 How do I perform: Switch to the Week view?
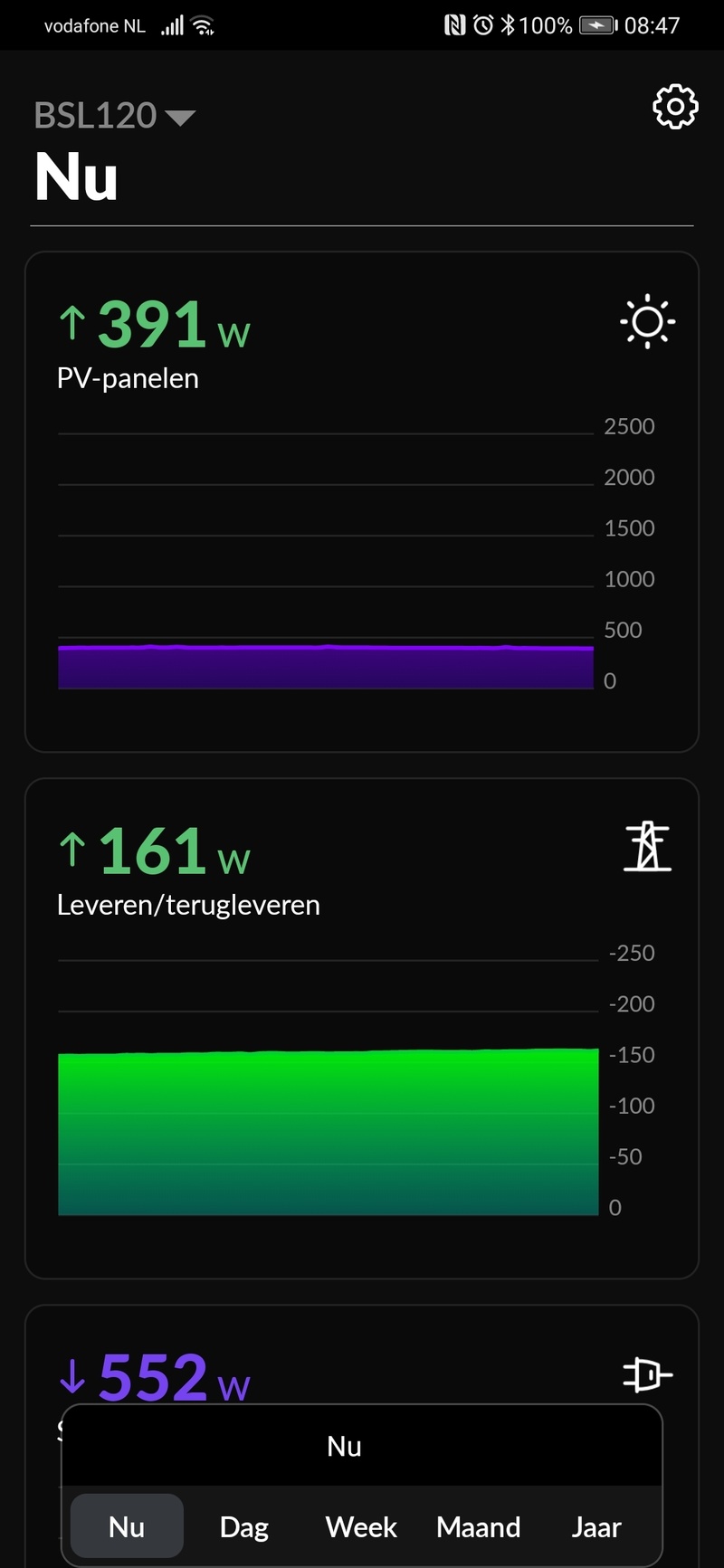click(361, 1526)
